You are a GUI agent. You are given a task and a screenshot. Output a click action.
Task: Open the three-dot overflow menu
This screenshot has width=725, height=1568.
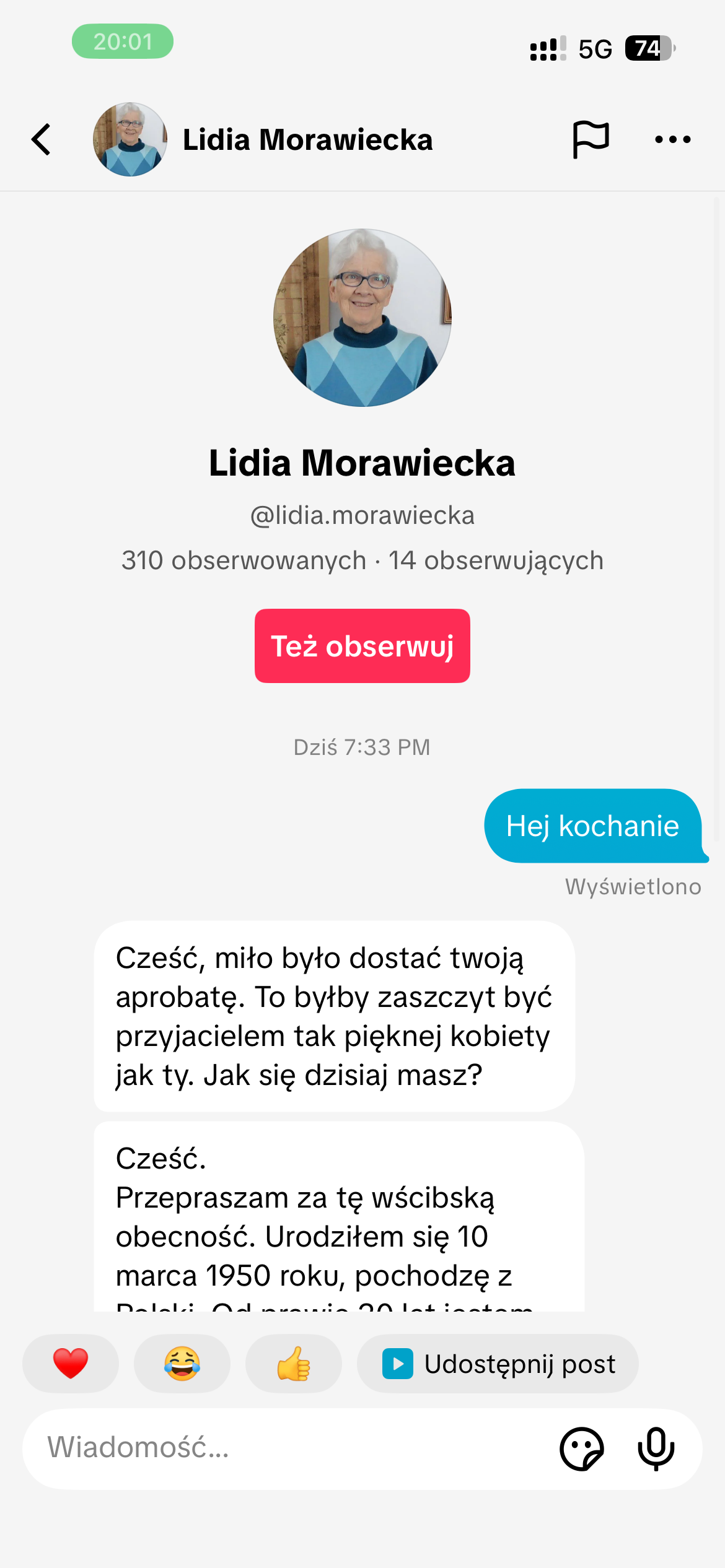672,139
